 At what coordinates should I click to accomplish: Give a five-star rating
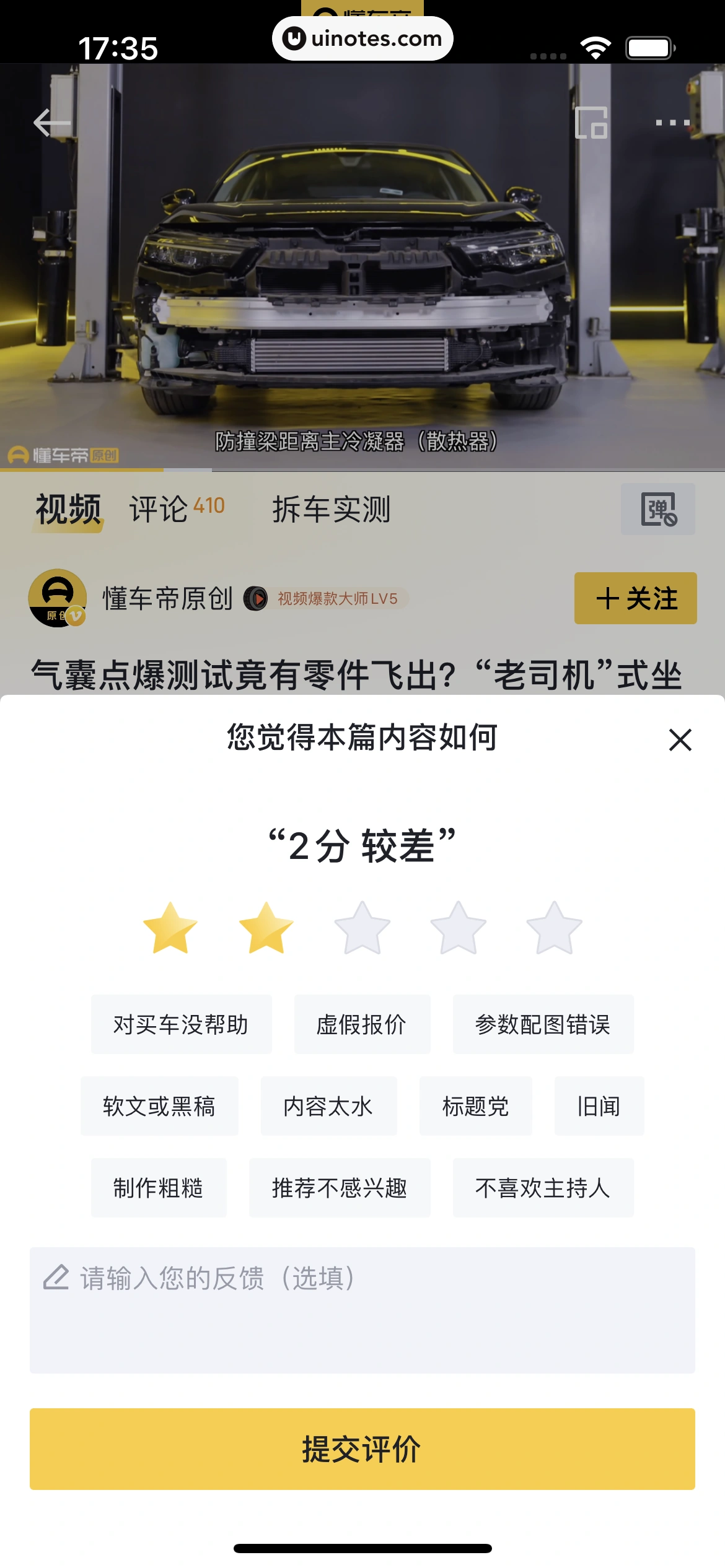coord(554,928)
